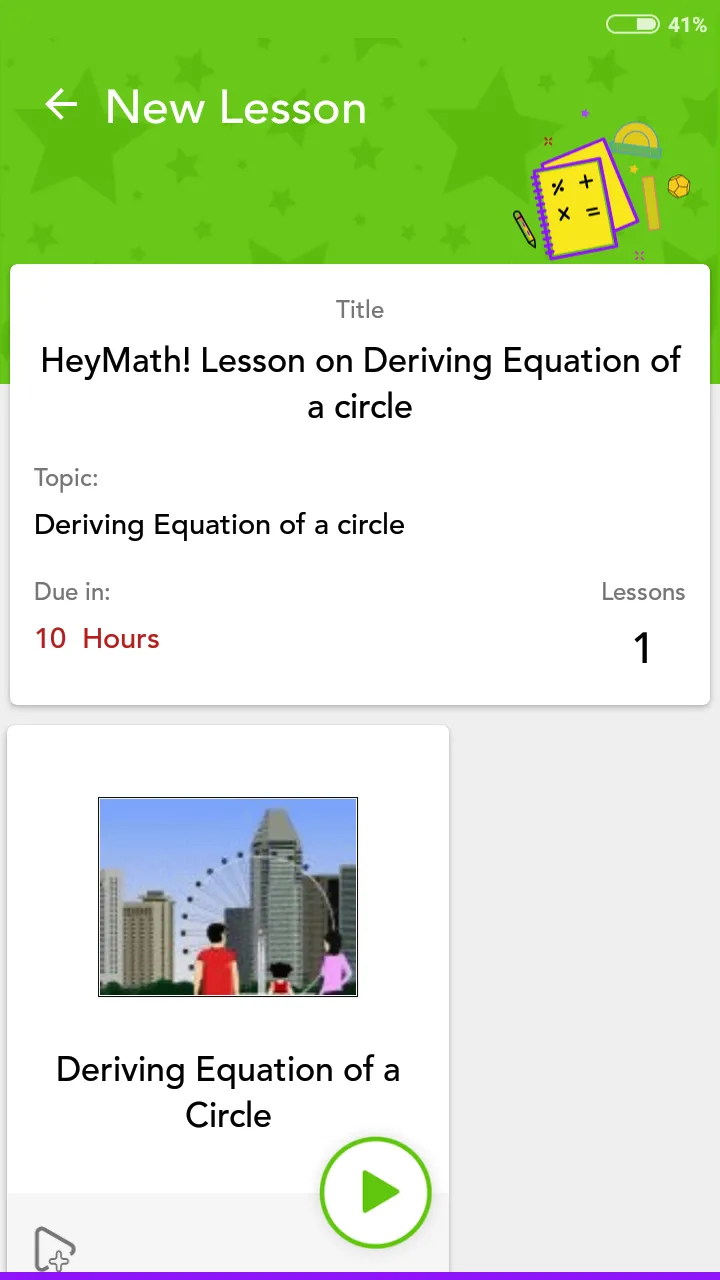Tap the red 10 Hours due time
The width and height of the screenshot is (720, 1280).
click(97, 638)
